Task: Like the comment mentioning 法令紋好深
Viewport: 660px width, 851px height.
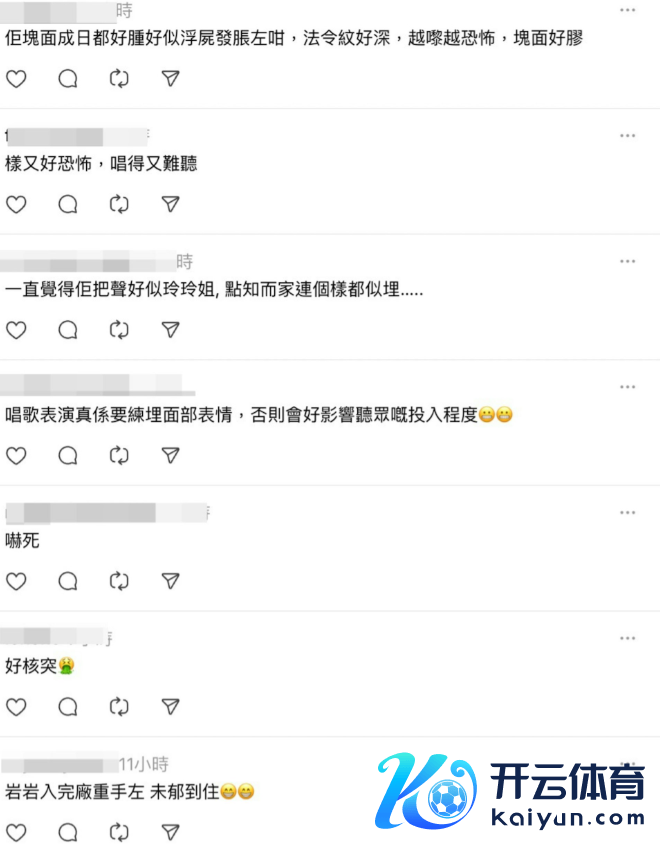Action: tap(16, 79)
